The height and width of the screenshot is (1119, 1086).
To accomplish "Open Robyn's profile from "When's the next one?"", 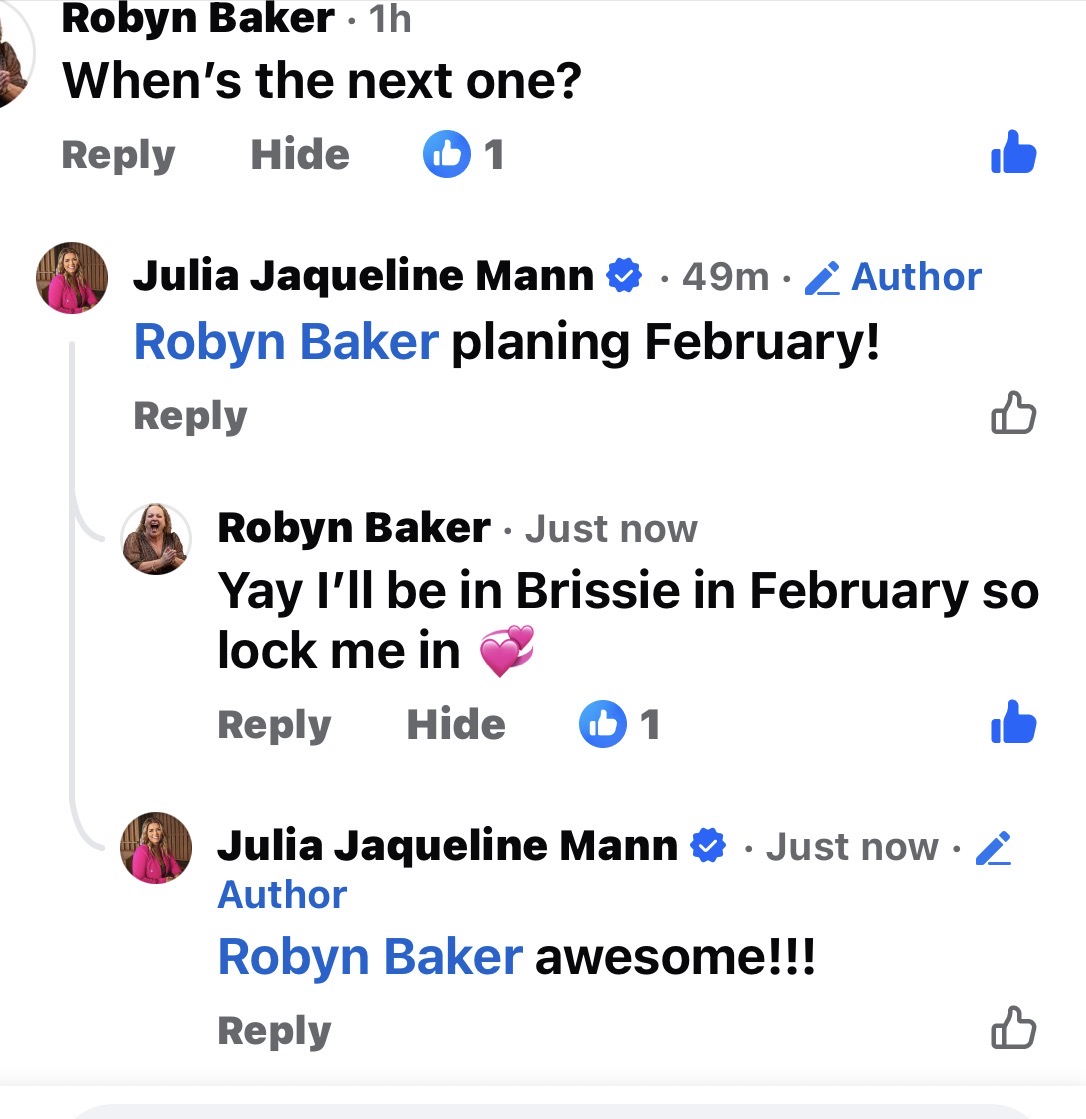I will pyautogui.click(x=198, y=19).
